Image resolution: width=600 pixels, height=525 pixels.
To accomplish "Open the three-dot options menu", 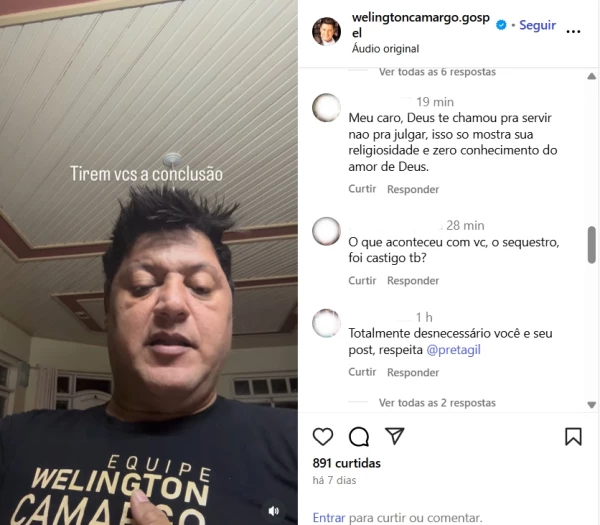I will pos(573,32).
